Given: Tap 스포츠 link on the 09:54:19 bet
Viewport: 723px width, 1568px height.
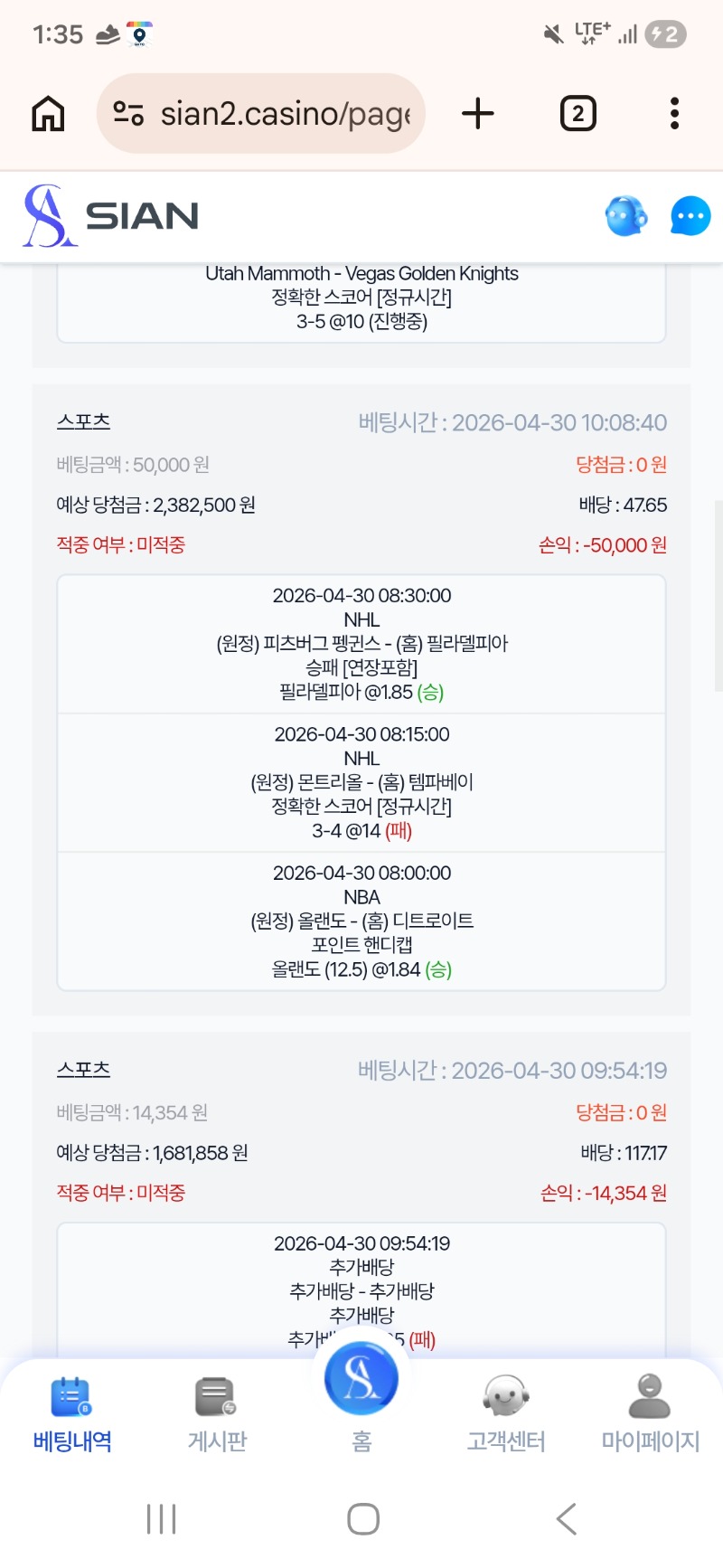Looking at the screenshot, I should click(83, 1070).
